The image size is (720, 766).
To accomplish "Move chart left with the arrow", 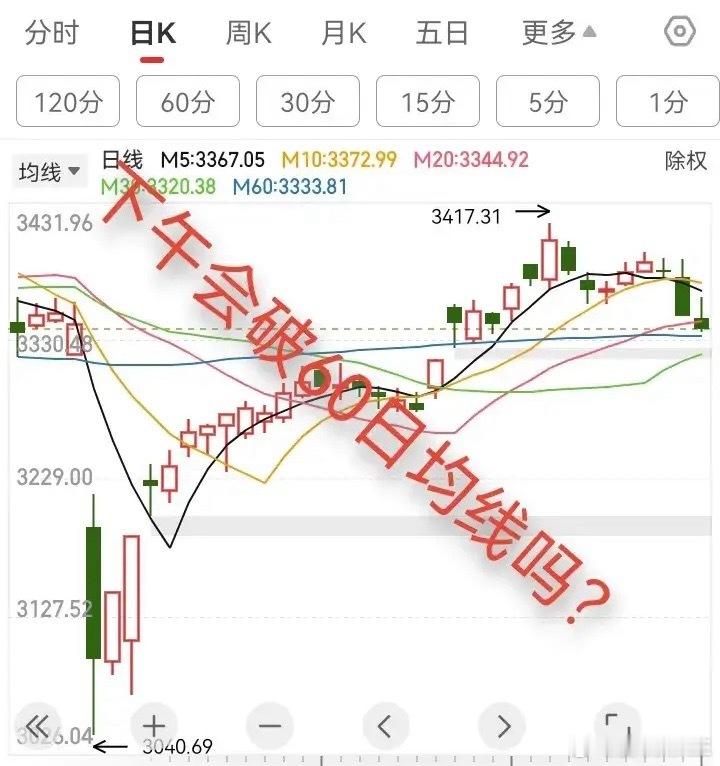I will pyautogui.click(x=385, y=725).
